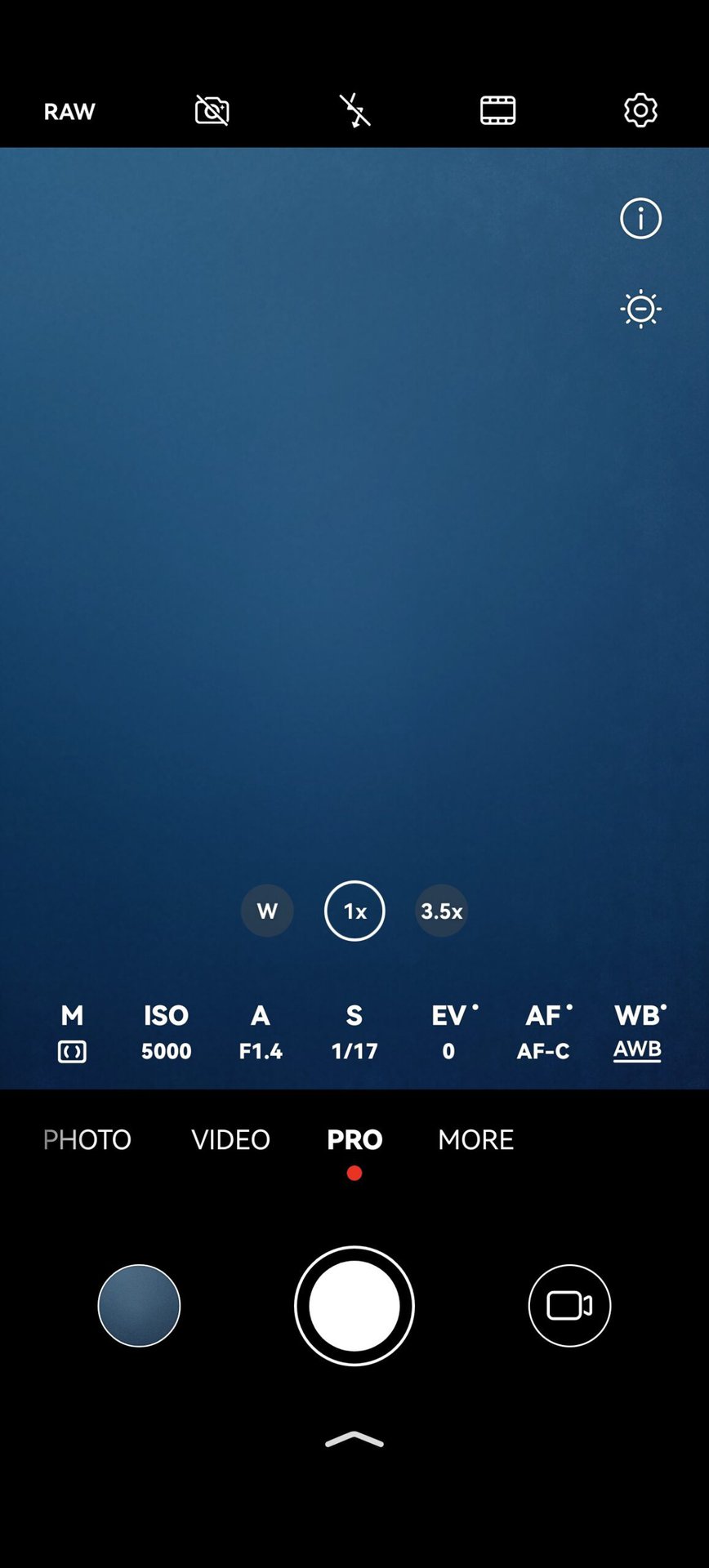Screen dimensions: 709x1568
Task: Change the AF-C focus mode
Action: click(x=543, y=1032)
